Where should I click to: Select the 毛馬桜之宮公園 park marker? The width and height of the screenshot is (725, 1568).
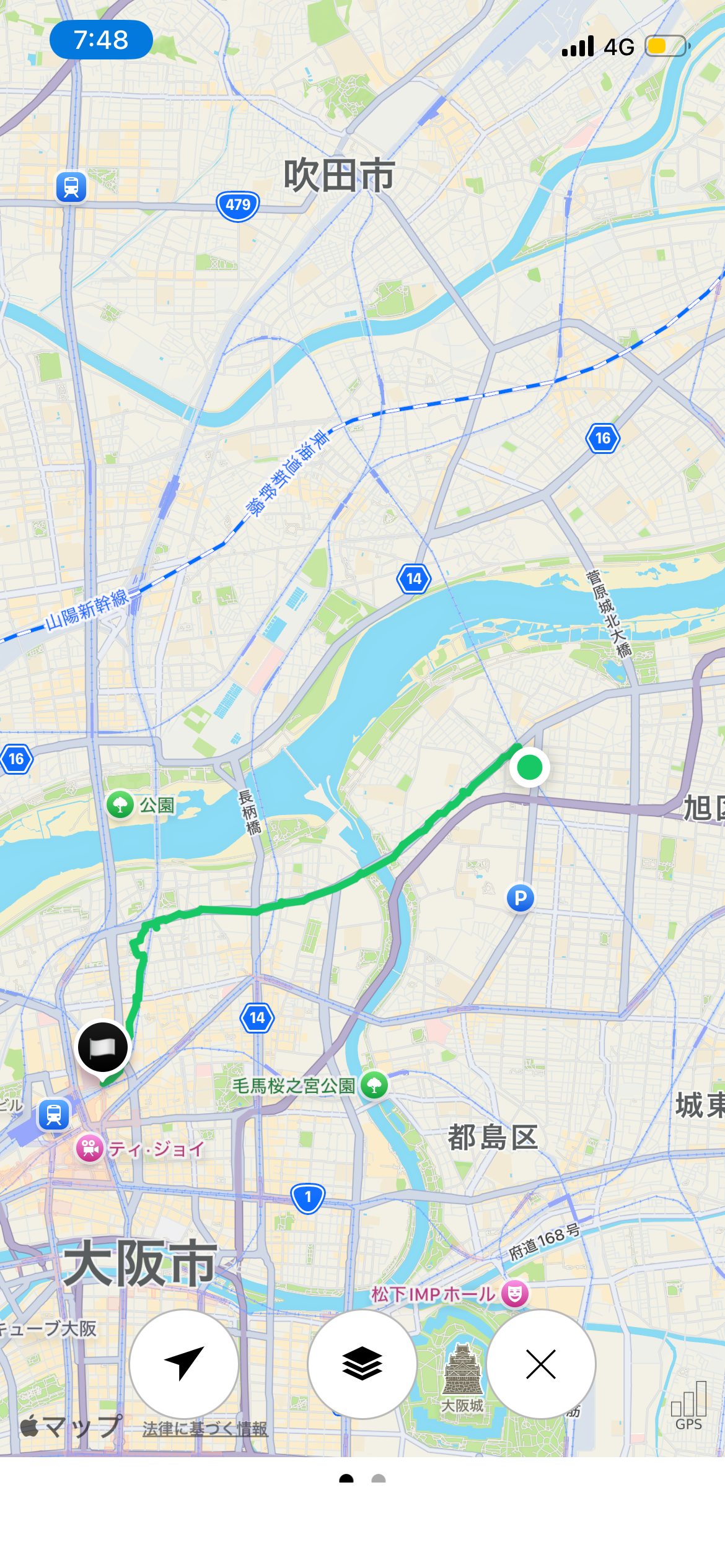tap(374, 1084)
